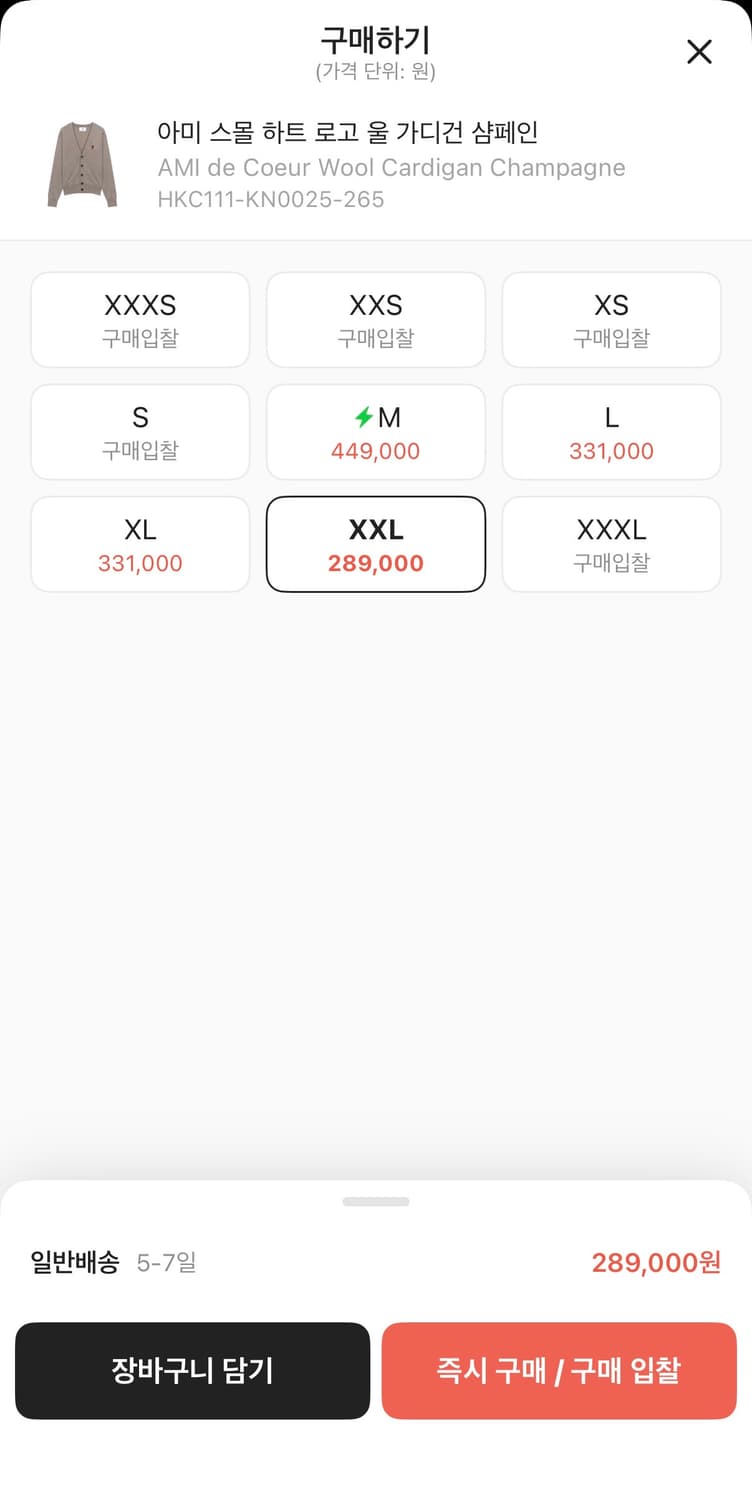Screen dimensions: 752x1500
Task: Select size M with express delivery icon
Action: click(375, 432)
